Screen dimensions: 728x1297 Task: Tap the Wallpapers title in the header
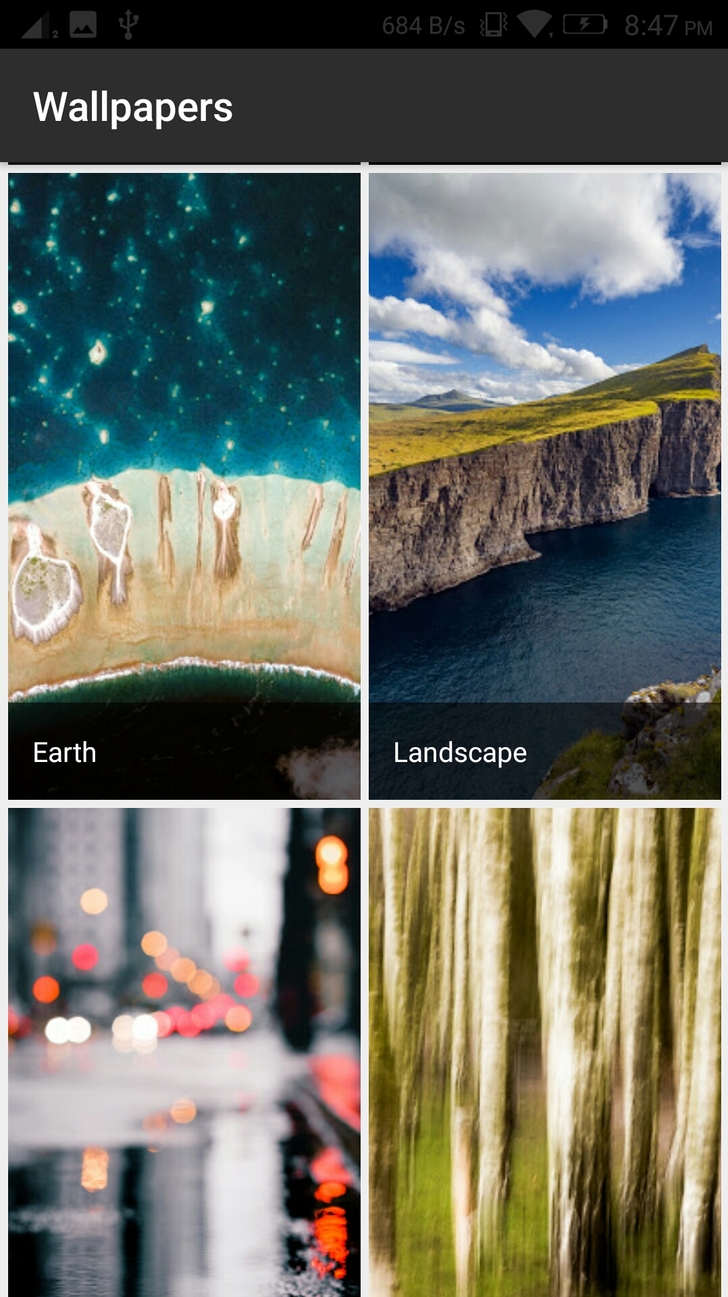coord(133,106)
